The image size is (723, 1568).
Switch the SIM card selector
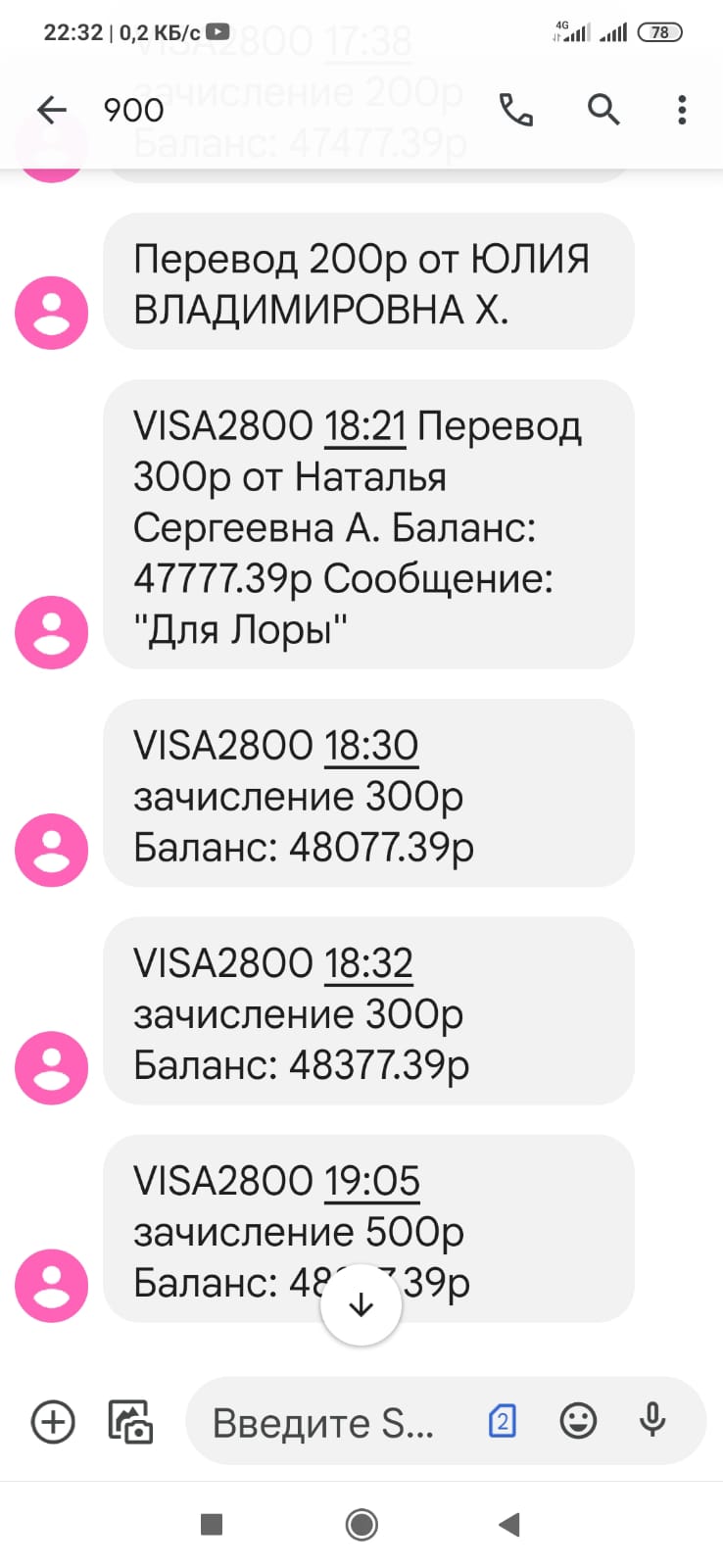click(502, 1421)
